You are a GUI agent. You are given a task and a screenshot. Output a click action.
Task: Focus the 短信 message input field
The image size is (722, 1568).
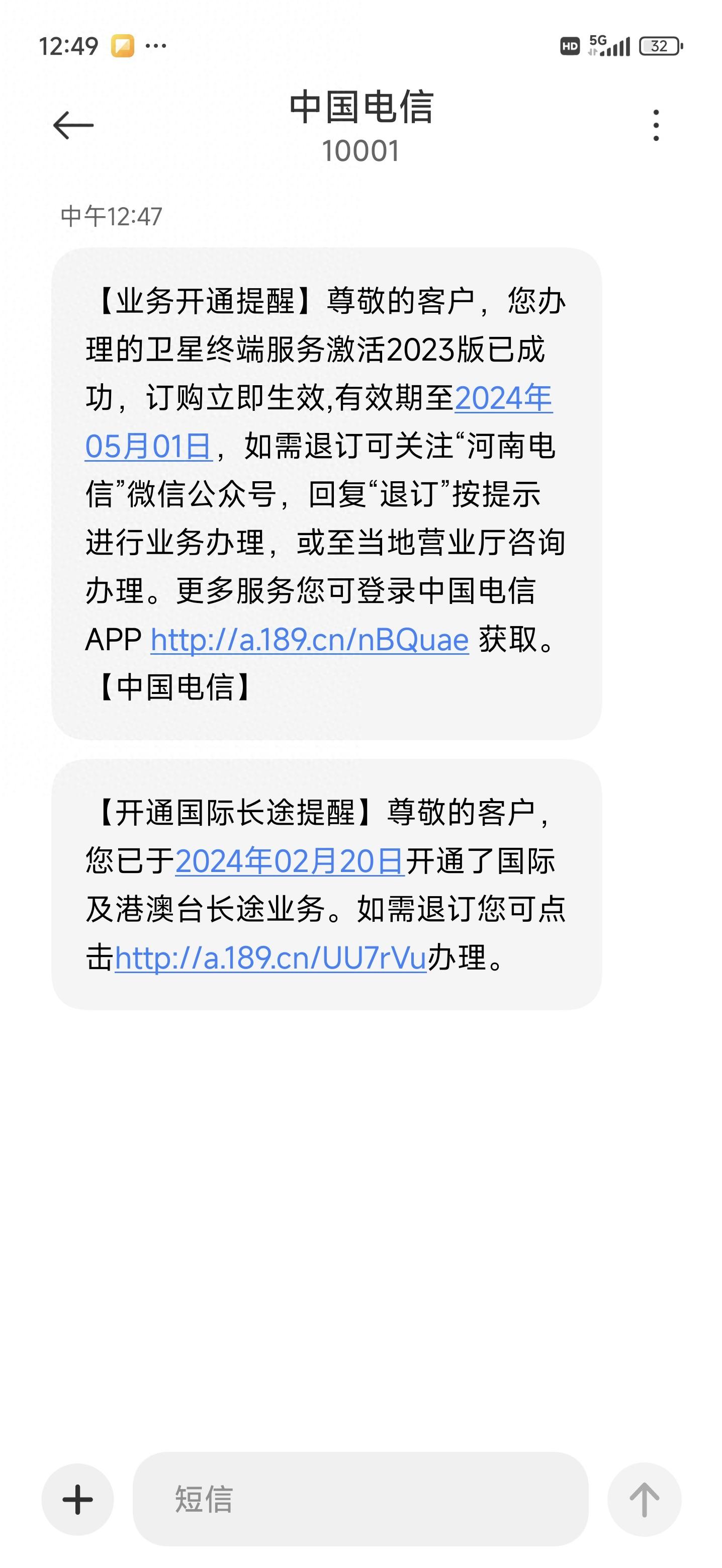click(360, 1499)
